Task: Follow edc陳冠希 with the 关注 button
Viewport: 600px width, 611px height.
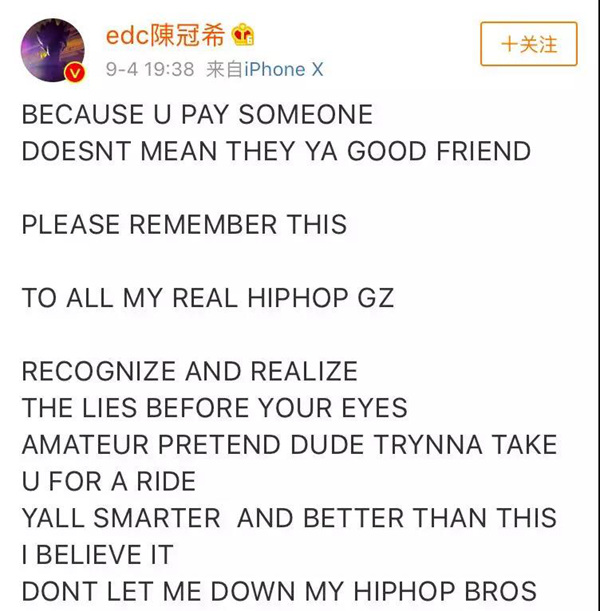Action: 528,44
